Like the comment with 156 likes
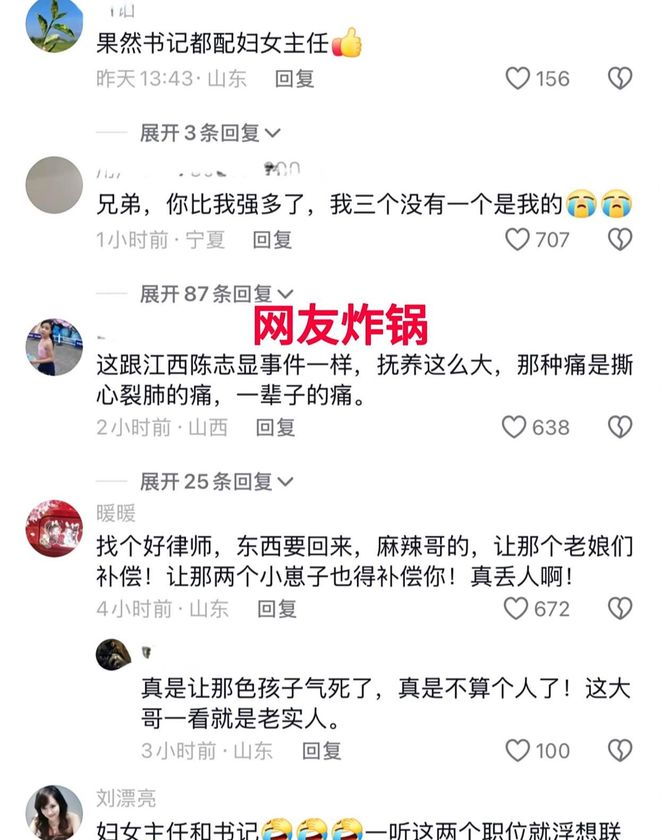 point(517,79)
